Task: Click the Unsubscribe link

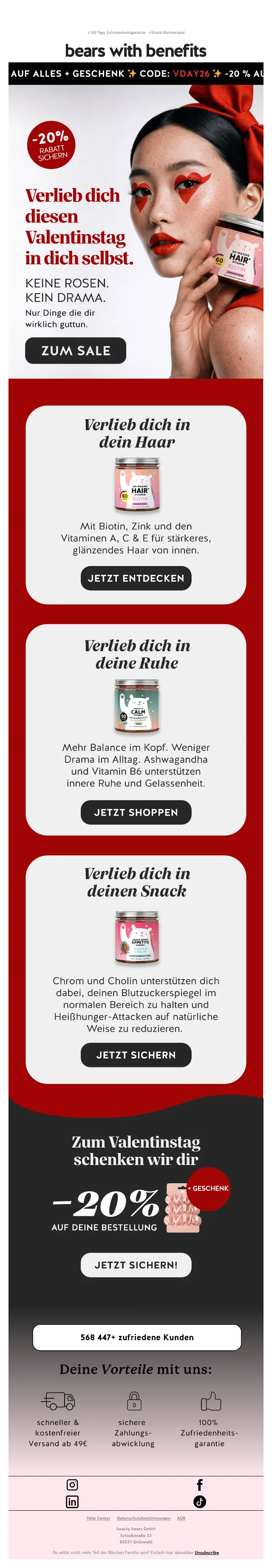Action: point(206,1552)
